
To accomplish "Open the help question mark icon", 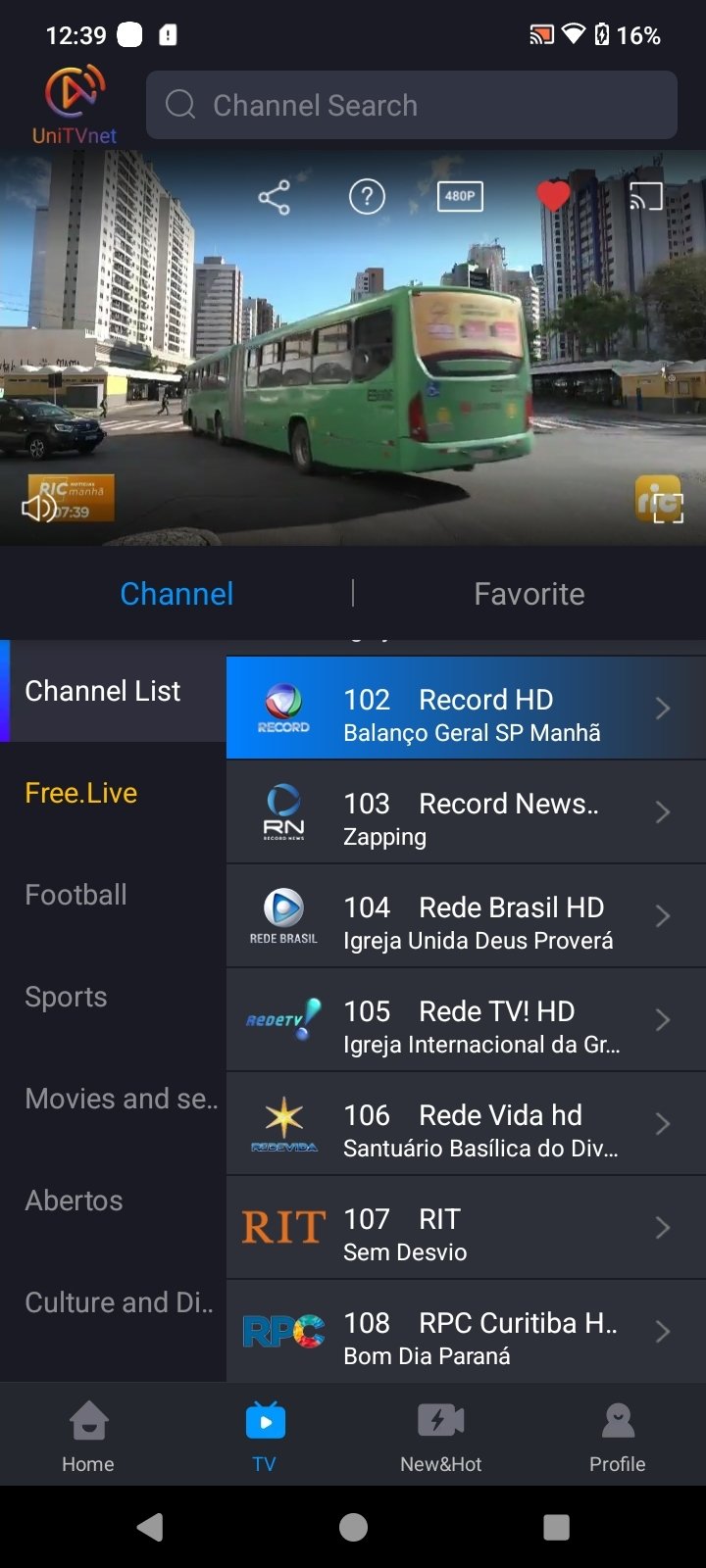I will pos(367,197).
